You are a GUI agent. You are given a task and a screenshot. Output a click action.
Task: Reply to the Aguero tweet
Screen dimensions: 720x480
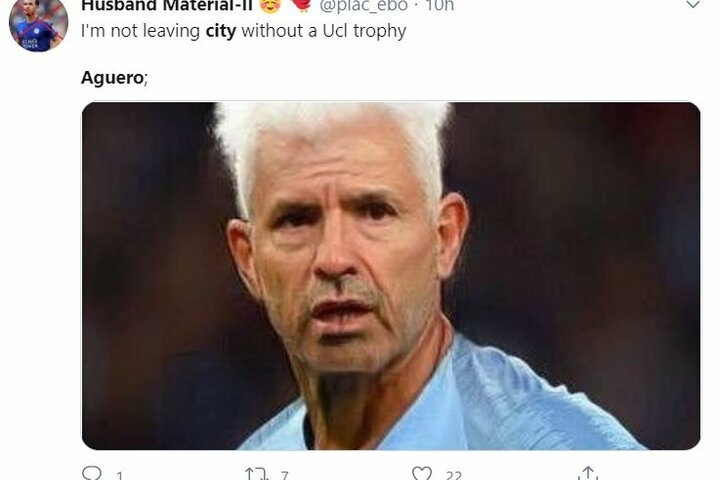93,473
